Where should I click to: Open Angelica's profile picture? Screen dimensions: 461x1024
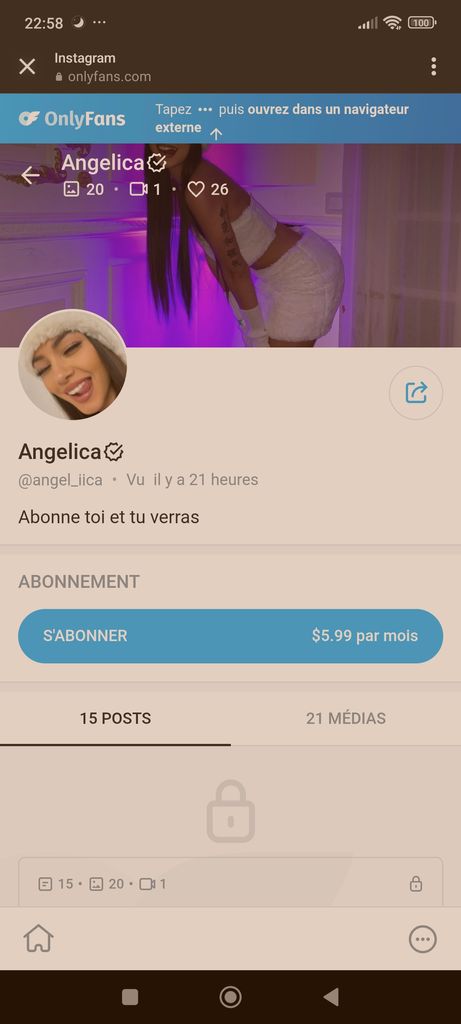pos(72,364)
